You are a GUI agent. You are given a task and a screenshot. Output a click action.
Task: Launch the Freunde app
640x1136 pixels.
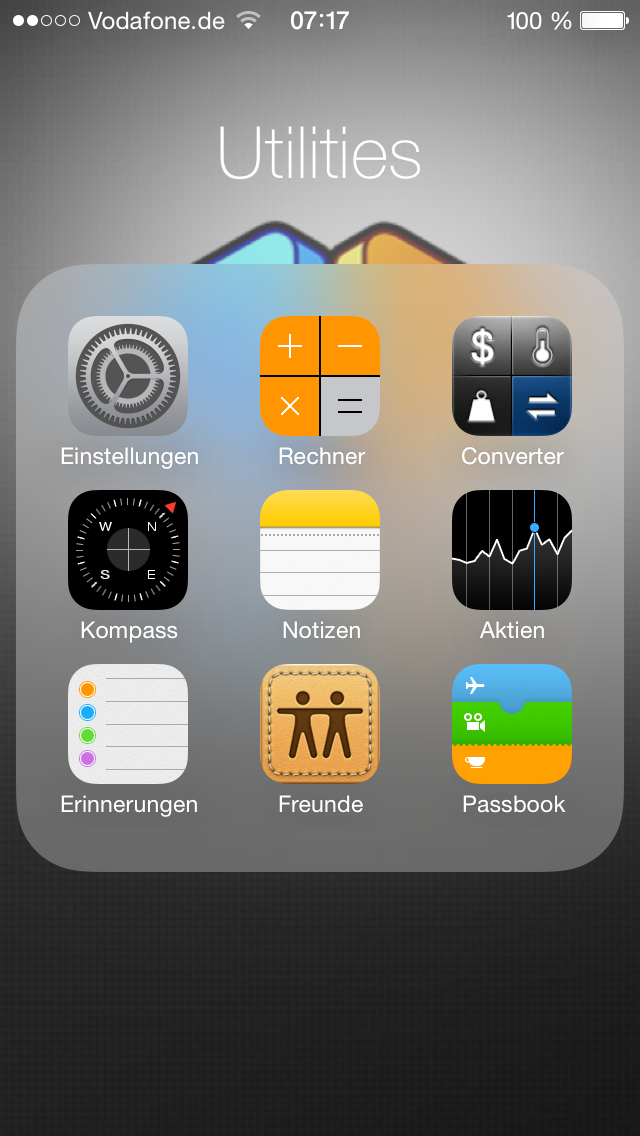click(320, 724)
